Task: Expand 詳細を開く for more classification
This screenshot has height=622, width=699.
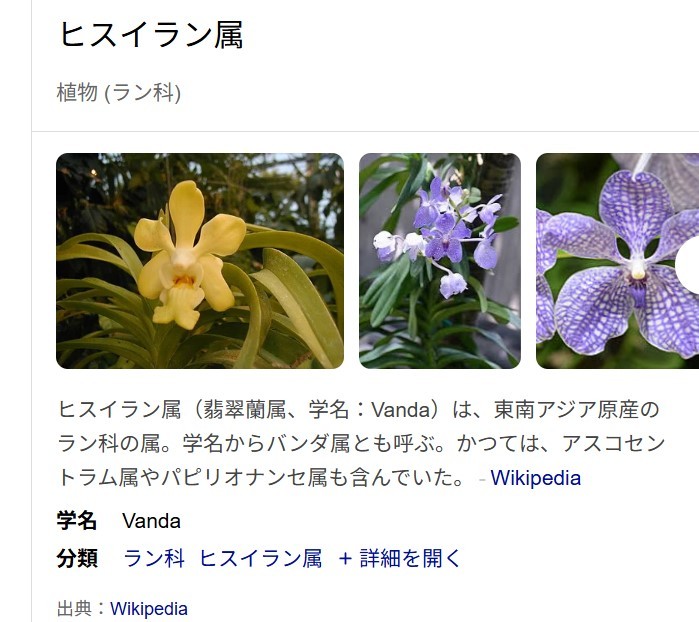Action: coord(400,559)
